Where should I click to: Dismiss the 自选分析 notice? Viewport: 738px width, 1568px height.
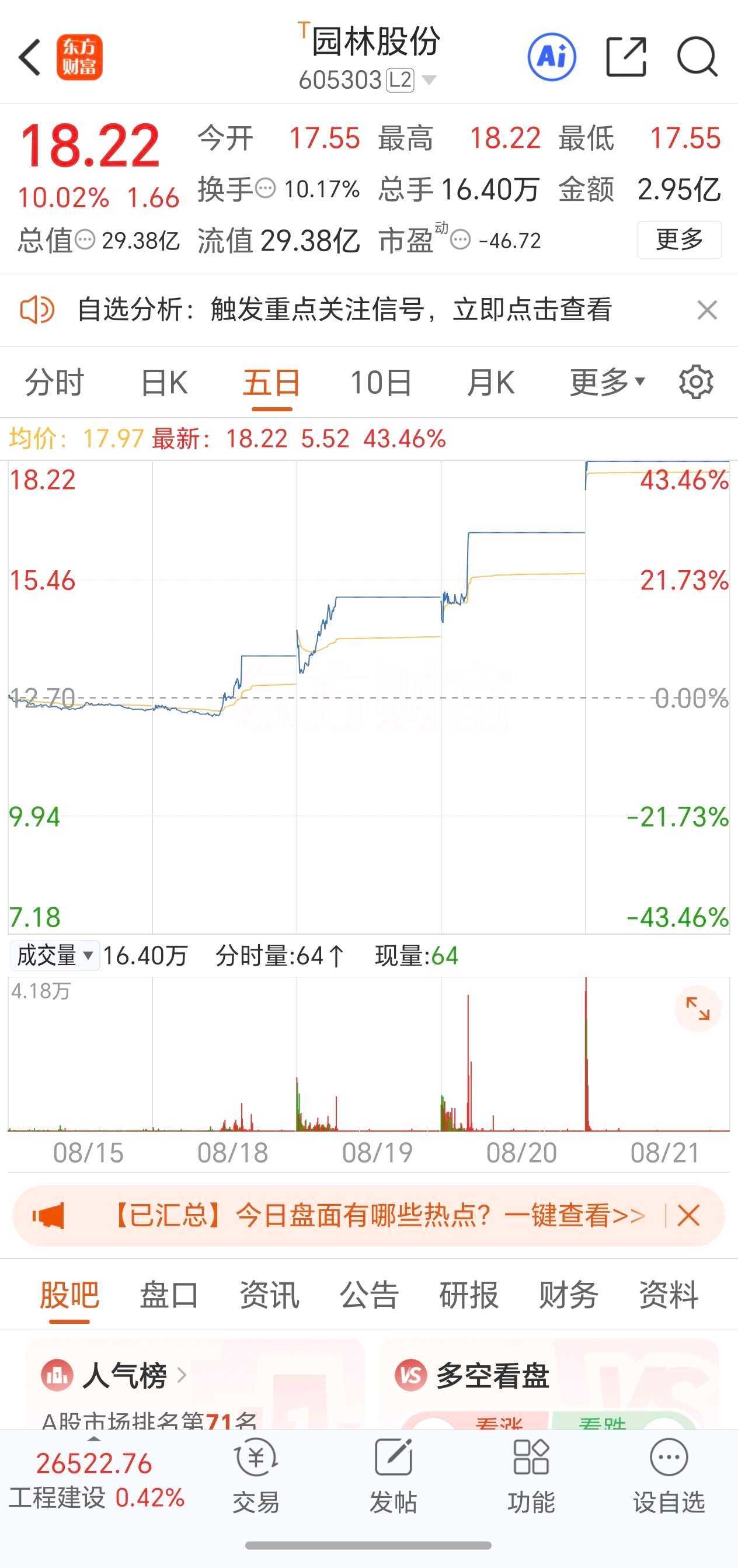[x=707, y=310]
